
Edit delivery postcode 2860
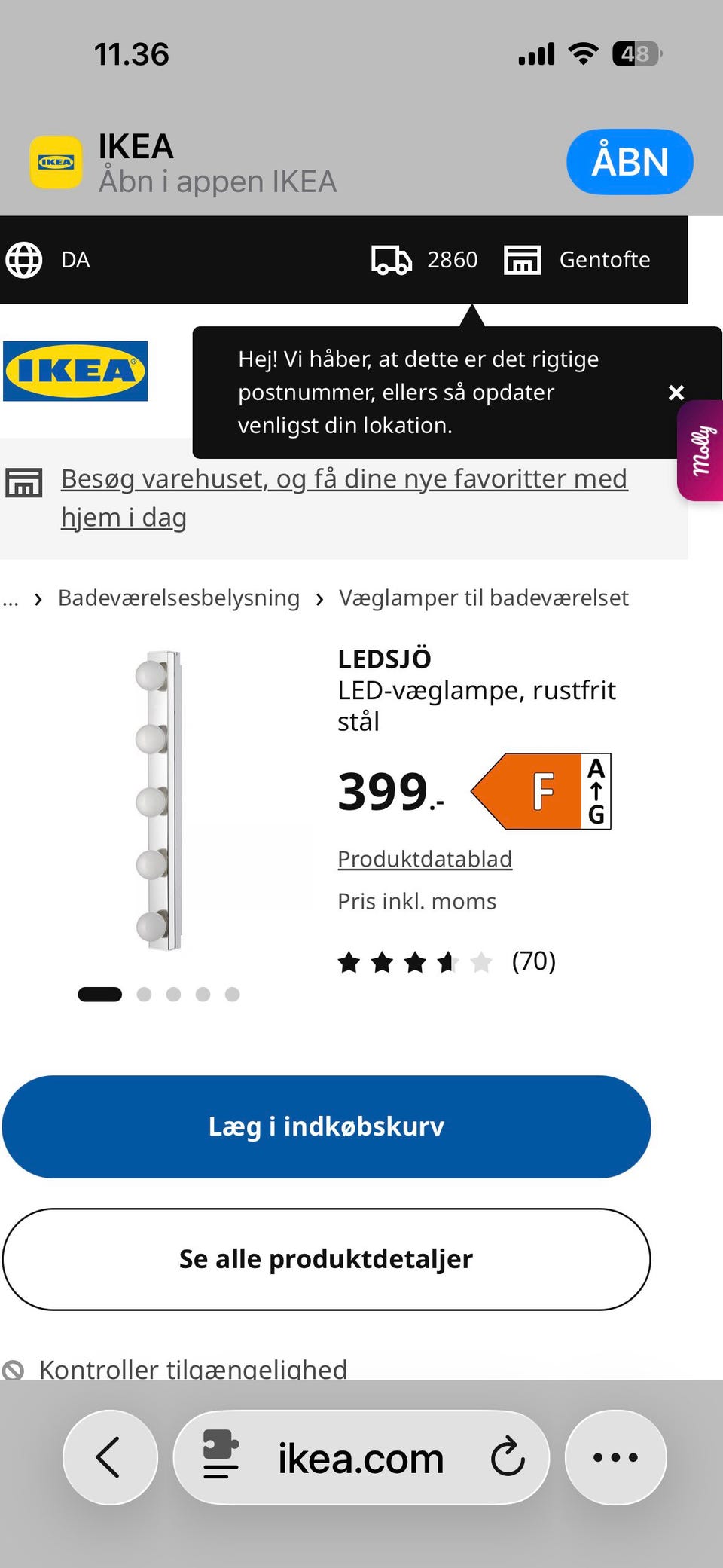pyautogui.click(x=425, y=260)
